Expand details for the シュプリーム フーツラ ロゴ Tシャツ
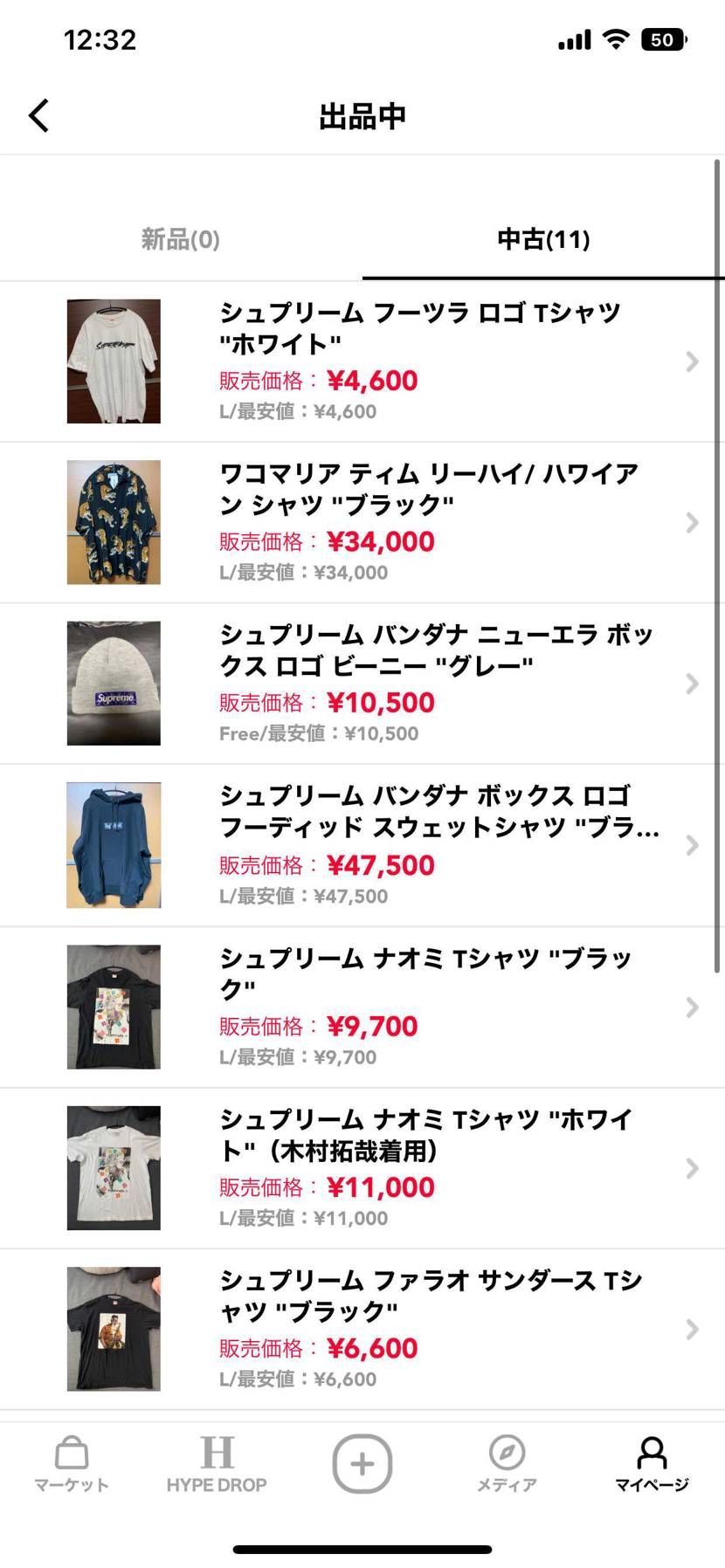The width and height of the screenshot is (725, 1568). coord(693,361)
